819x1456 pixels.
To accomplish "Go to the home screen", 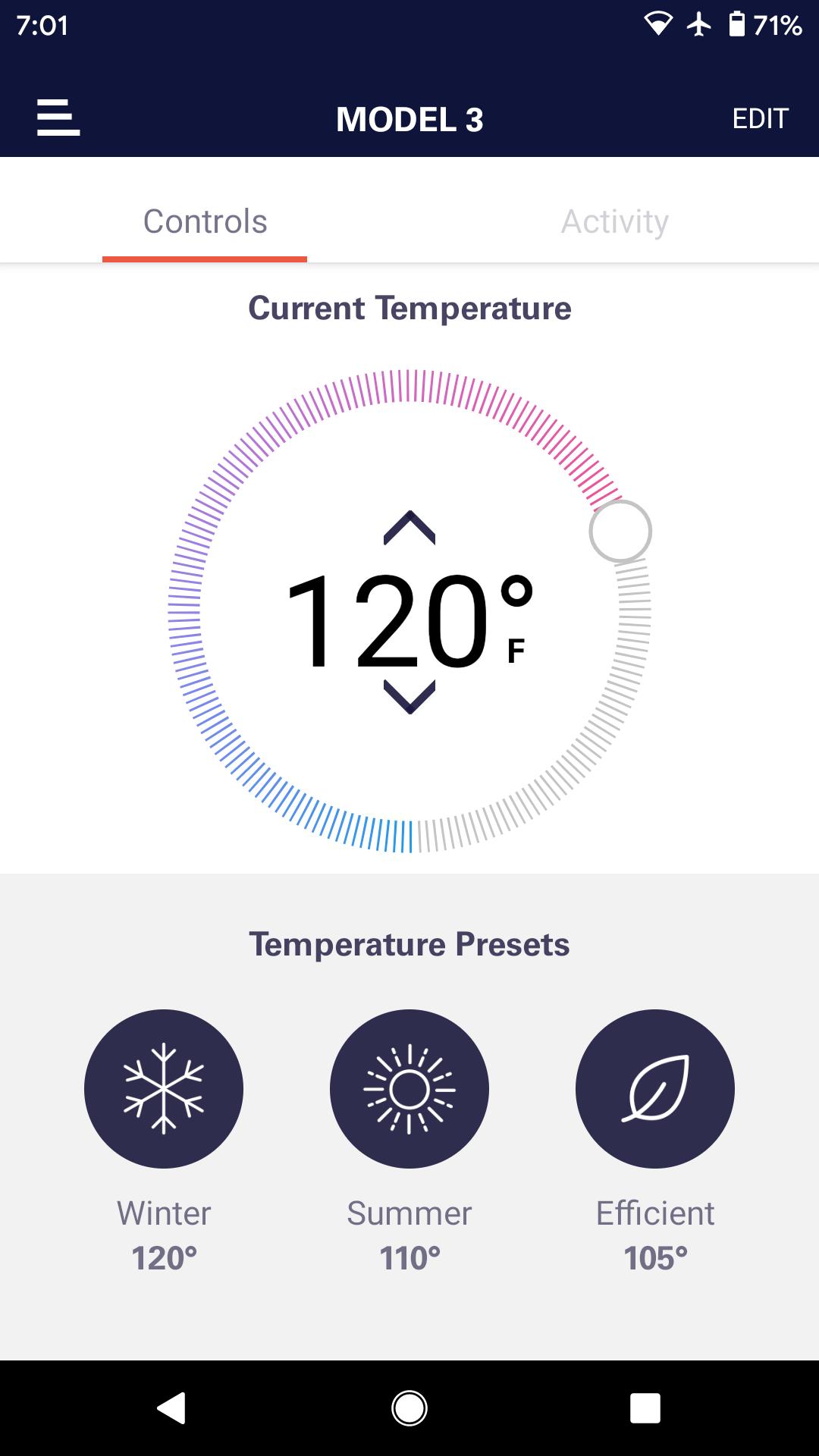I will [x=409, y=1408].
